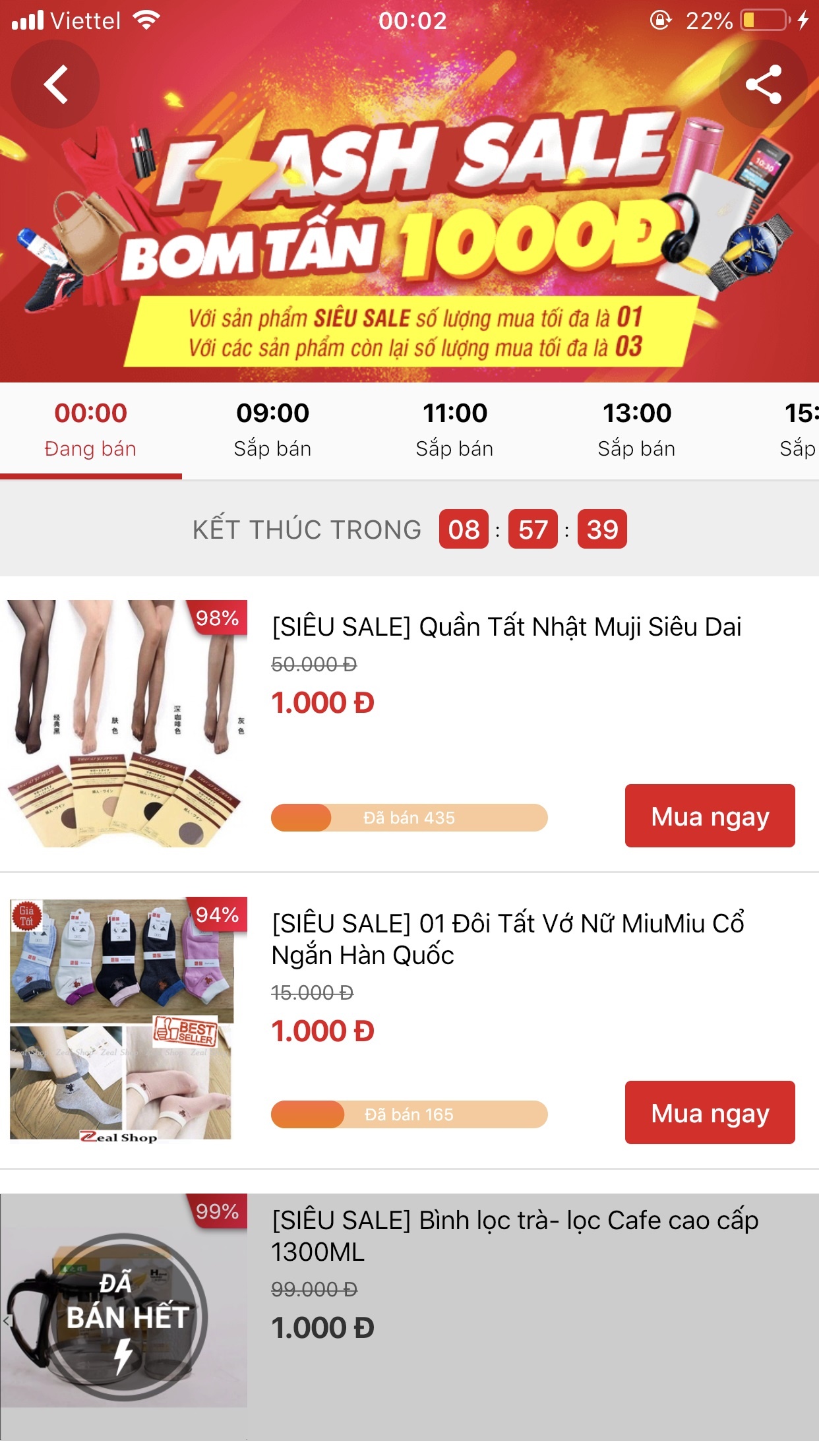Viewport: 819px width, 1456px height.
Task: Select the 13:00 Sắp bán slot
Action: coord(636,429)
